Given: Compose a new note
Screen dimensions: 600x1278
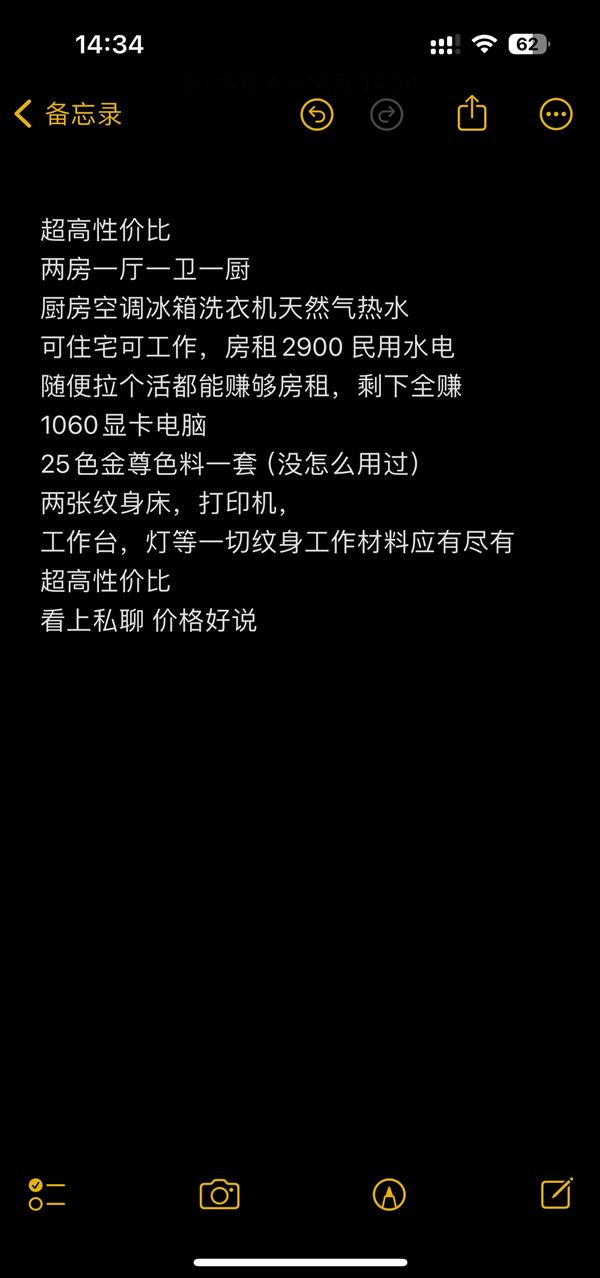Looking at the screenshot, I should coord(557,1192).
